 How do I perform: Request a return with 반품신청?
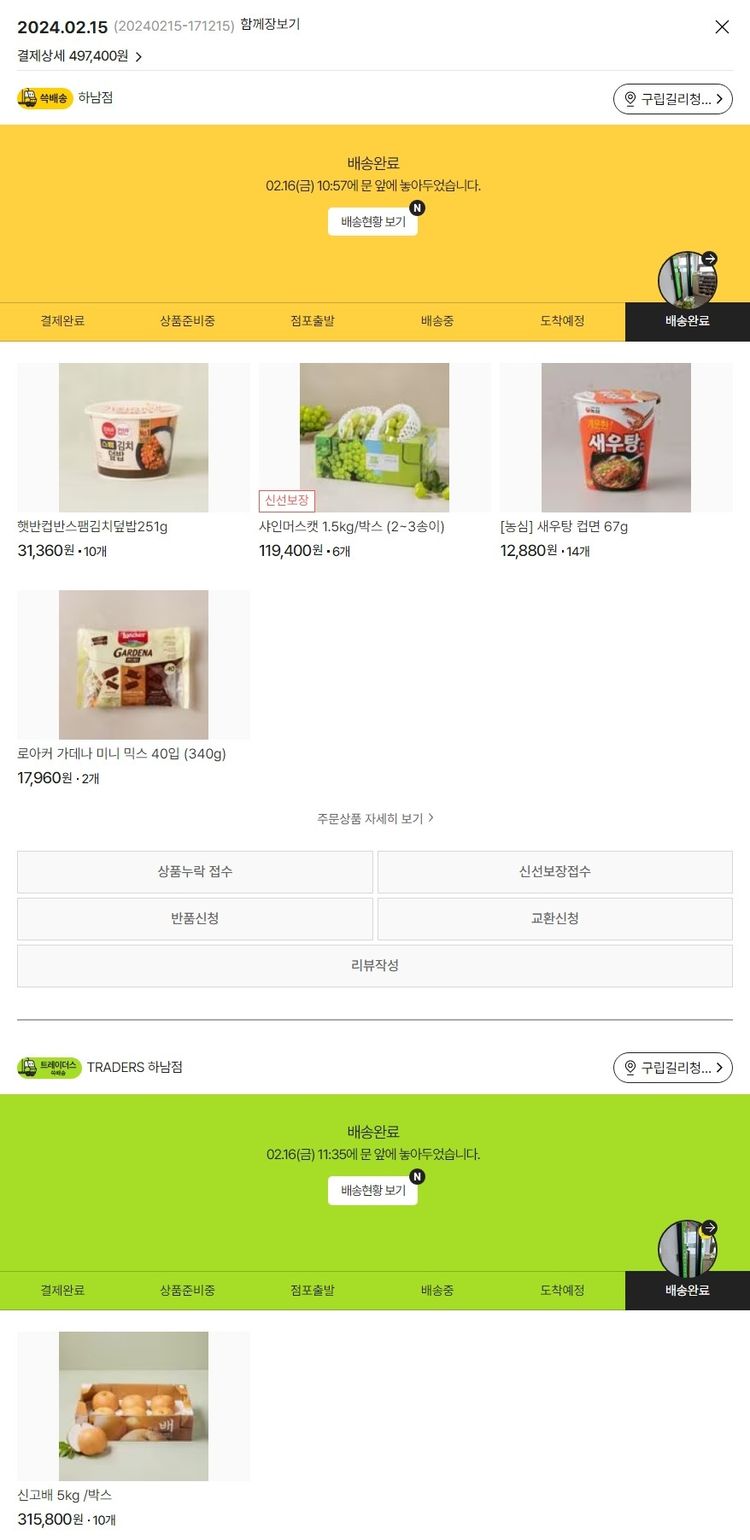tap(195, 919)
